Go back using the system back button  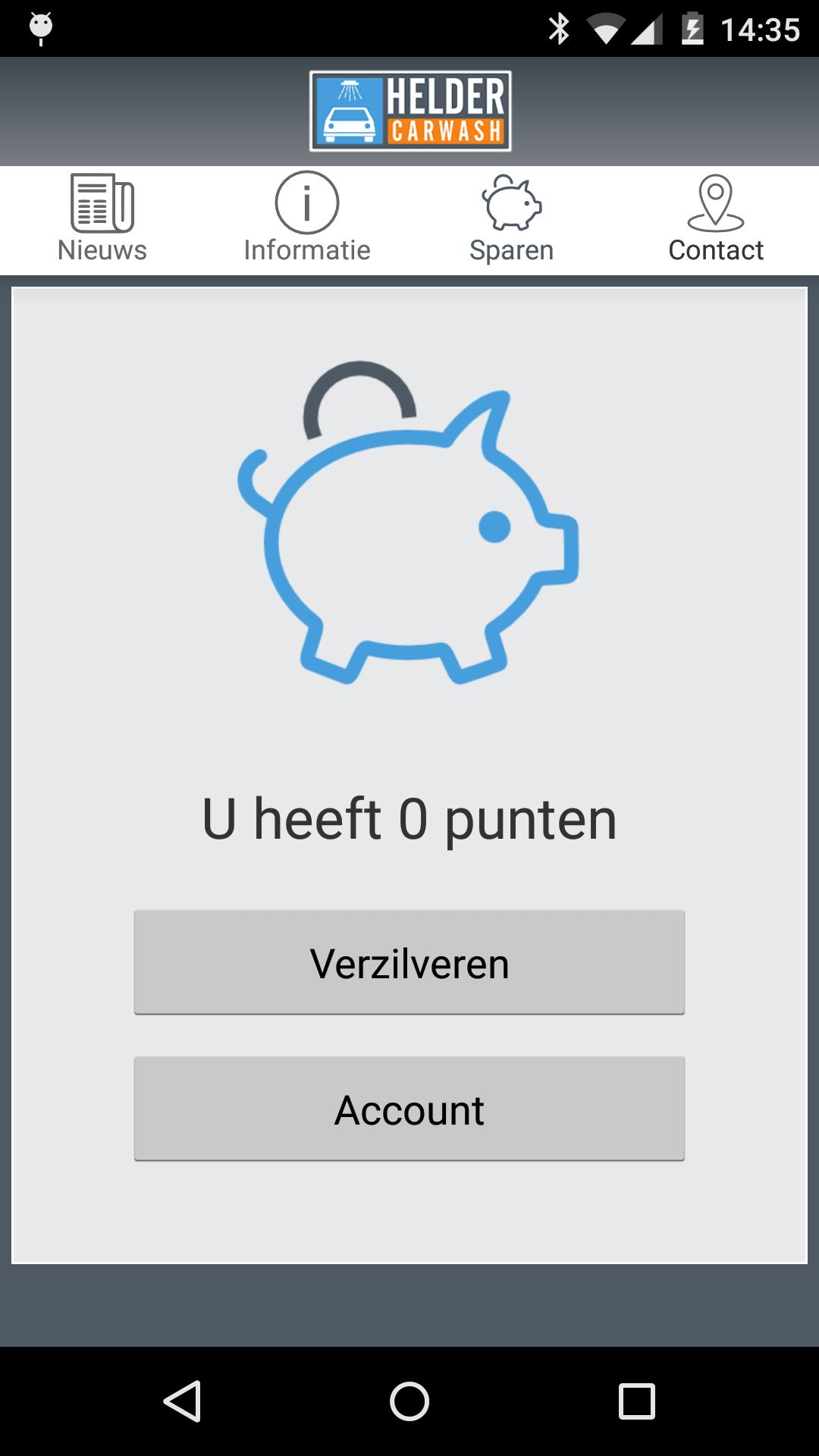point(183,1401)
